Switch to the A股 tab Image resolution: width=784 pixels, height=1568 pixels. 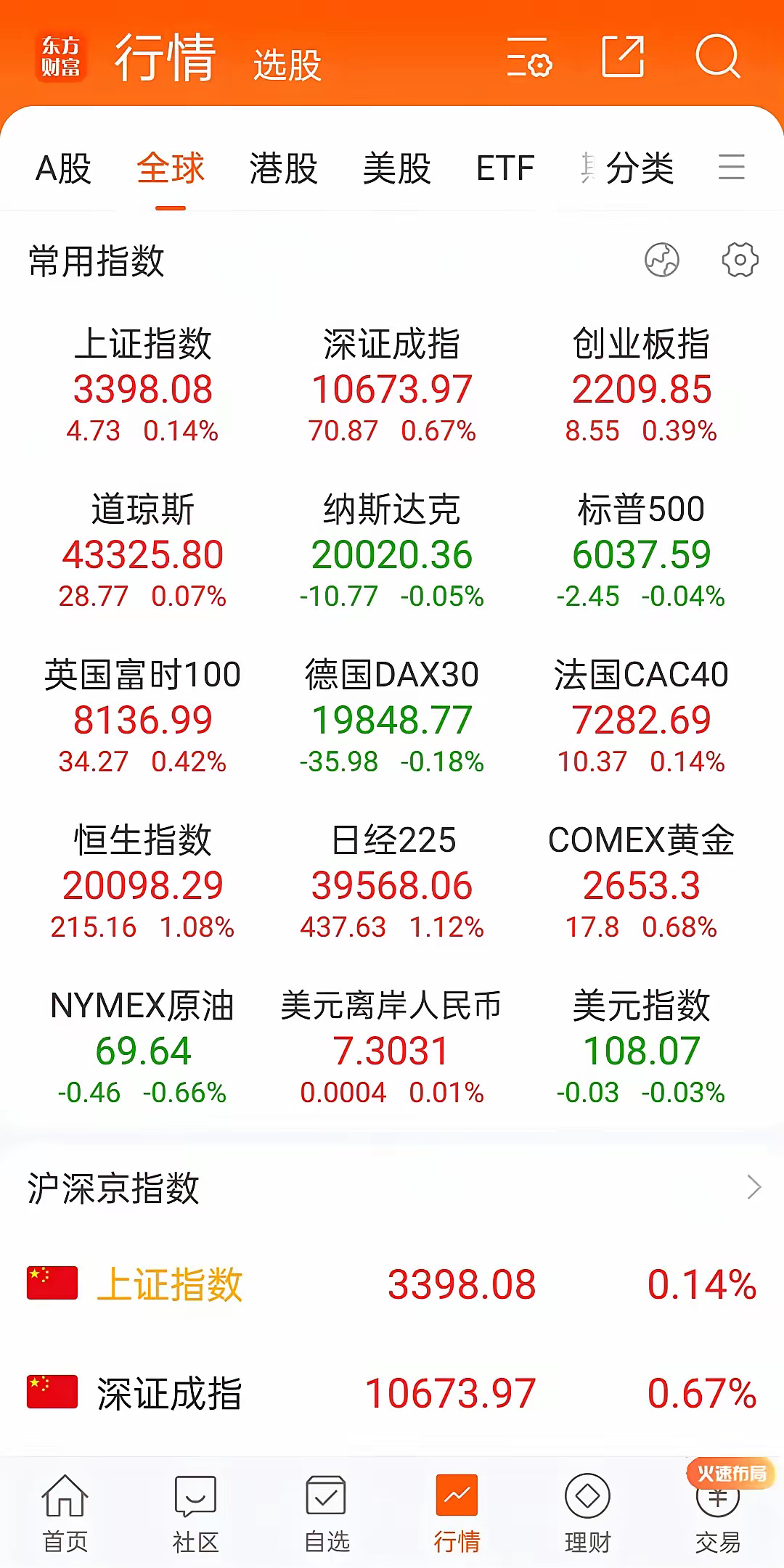[64, 168]
